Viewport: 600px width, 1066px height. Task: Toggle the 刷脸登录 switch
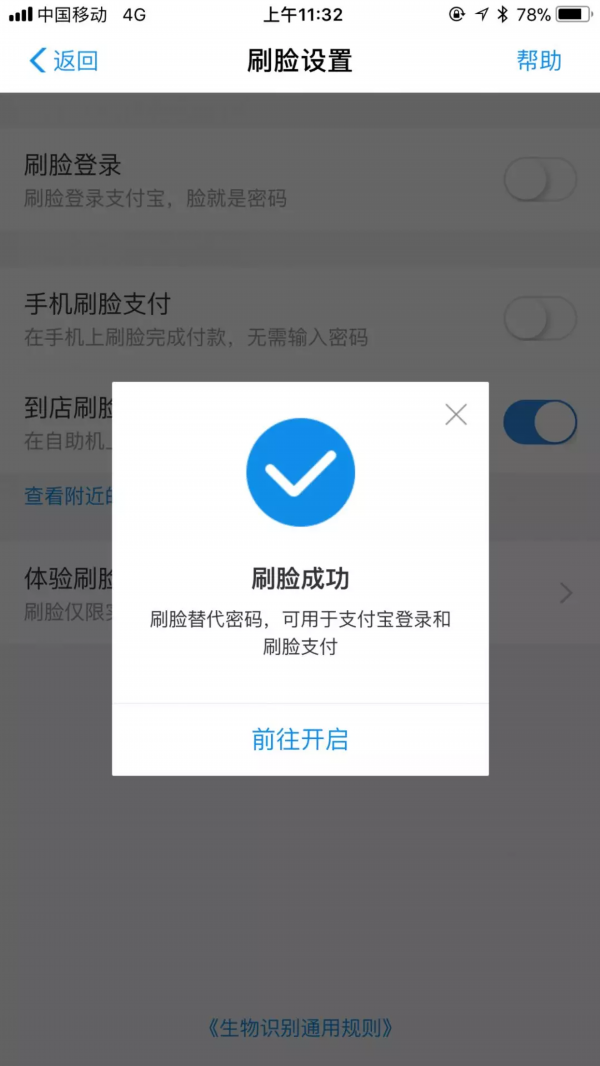pyautogui.click(x=540, y=181)
